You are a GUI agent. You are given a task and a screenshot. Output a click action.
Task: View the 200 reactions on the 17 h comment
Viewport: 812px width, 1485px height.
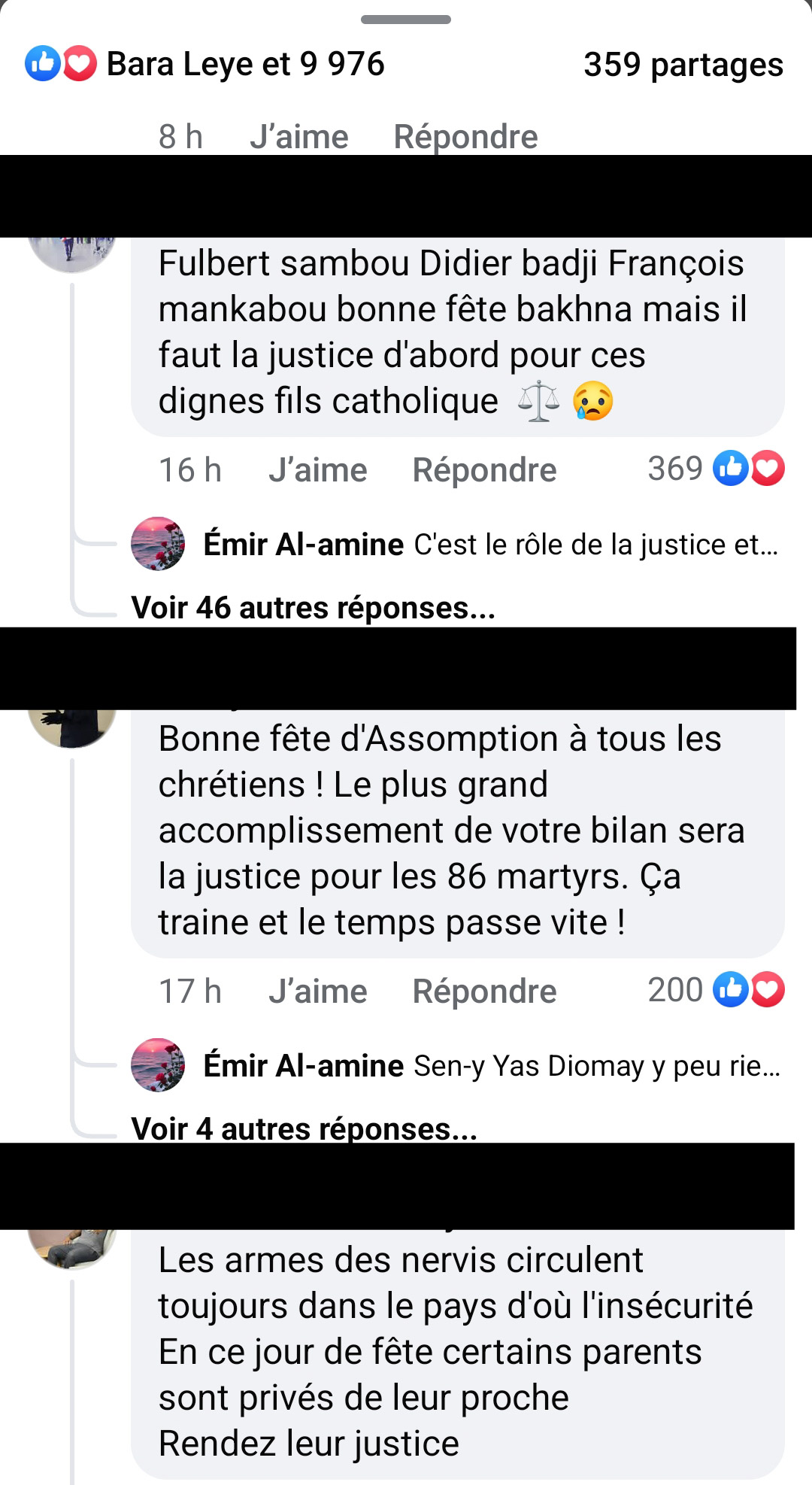pyautogui.click(x=716, y=990)
